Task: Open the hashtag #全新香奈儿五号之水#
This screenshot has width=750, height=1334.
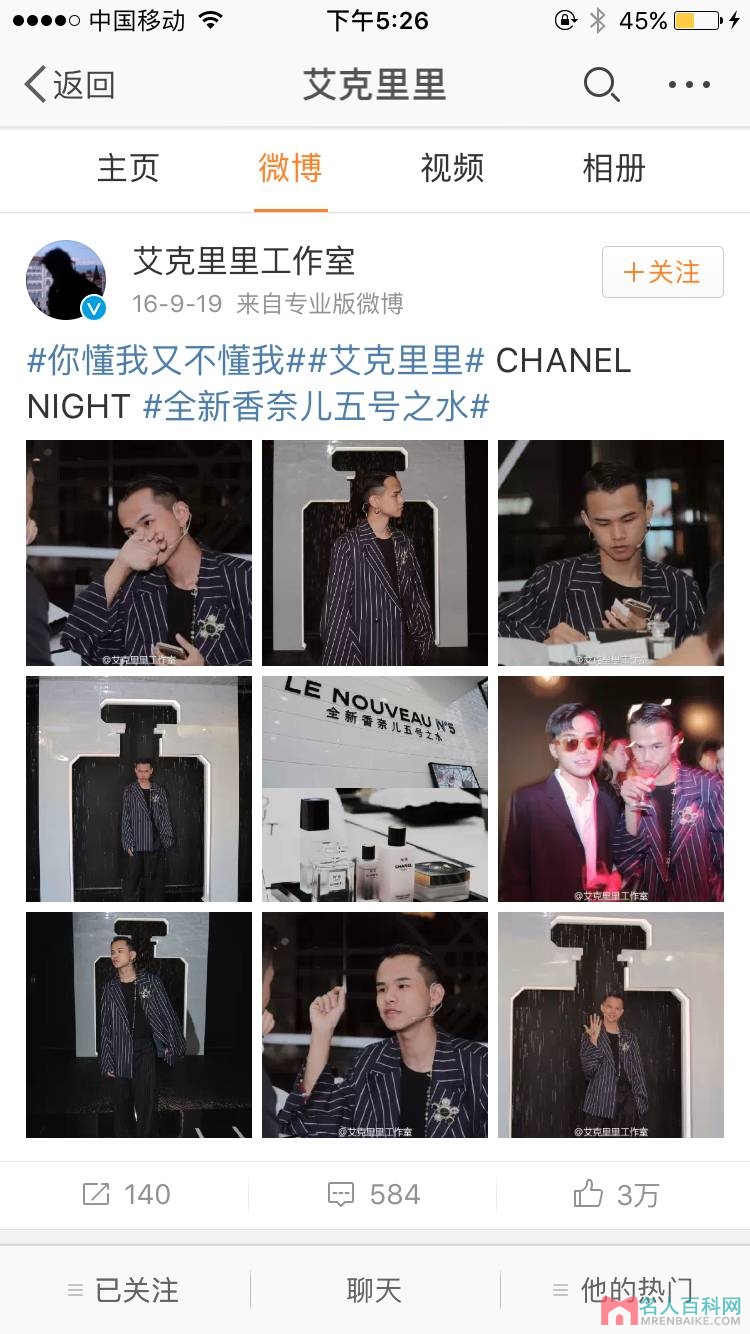Action: (316, 406)
